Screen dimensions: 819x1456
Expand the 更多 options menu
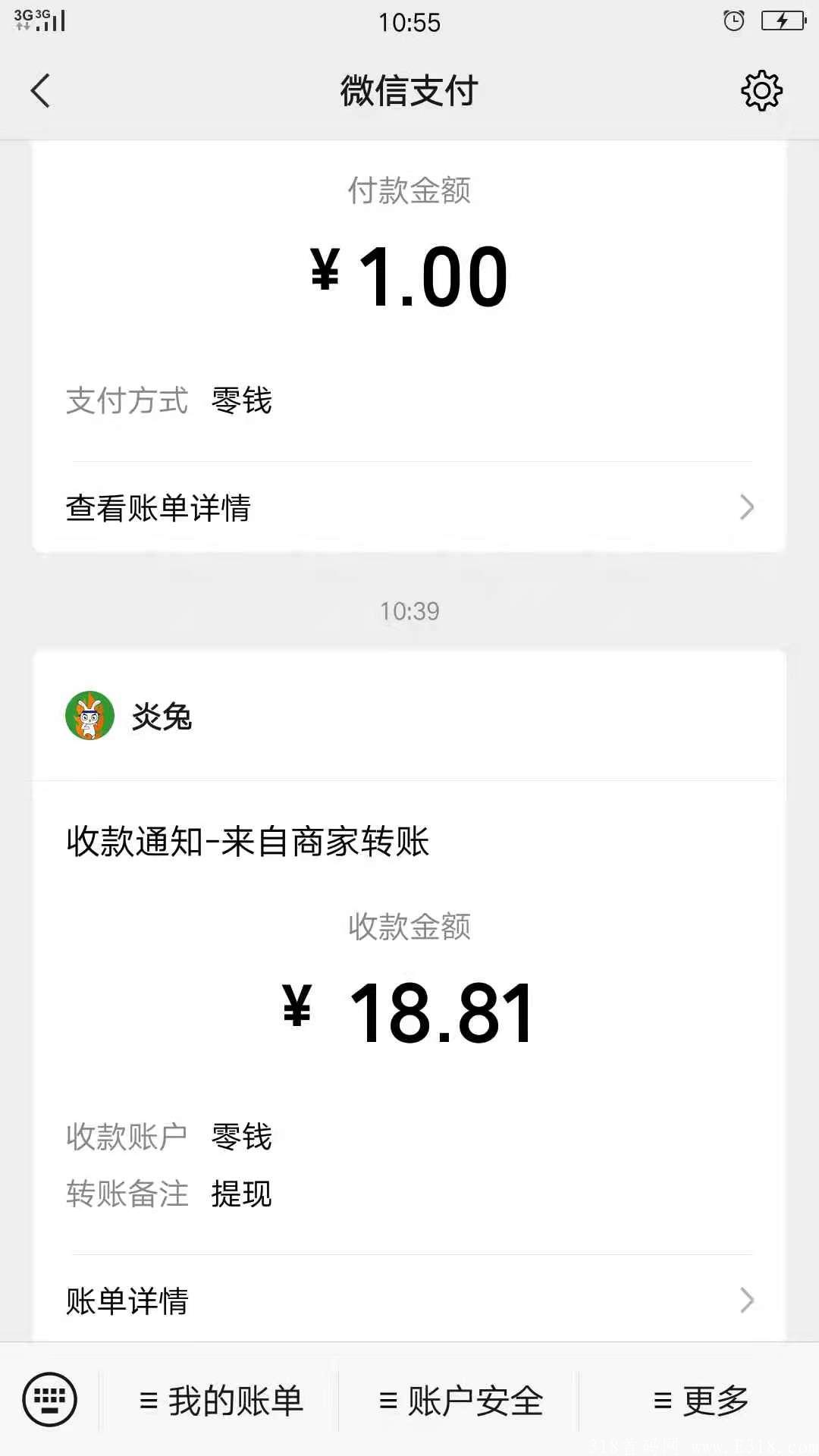click(x=707, y=1400)
